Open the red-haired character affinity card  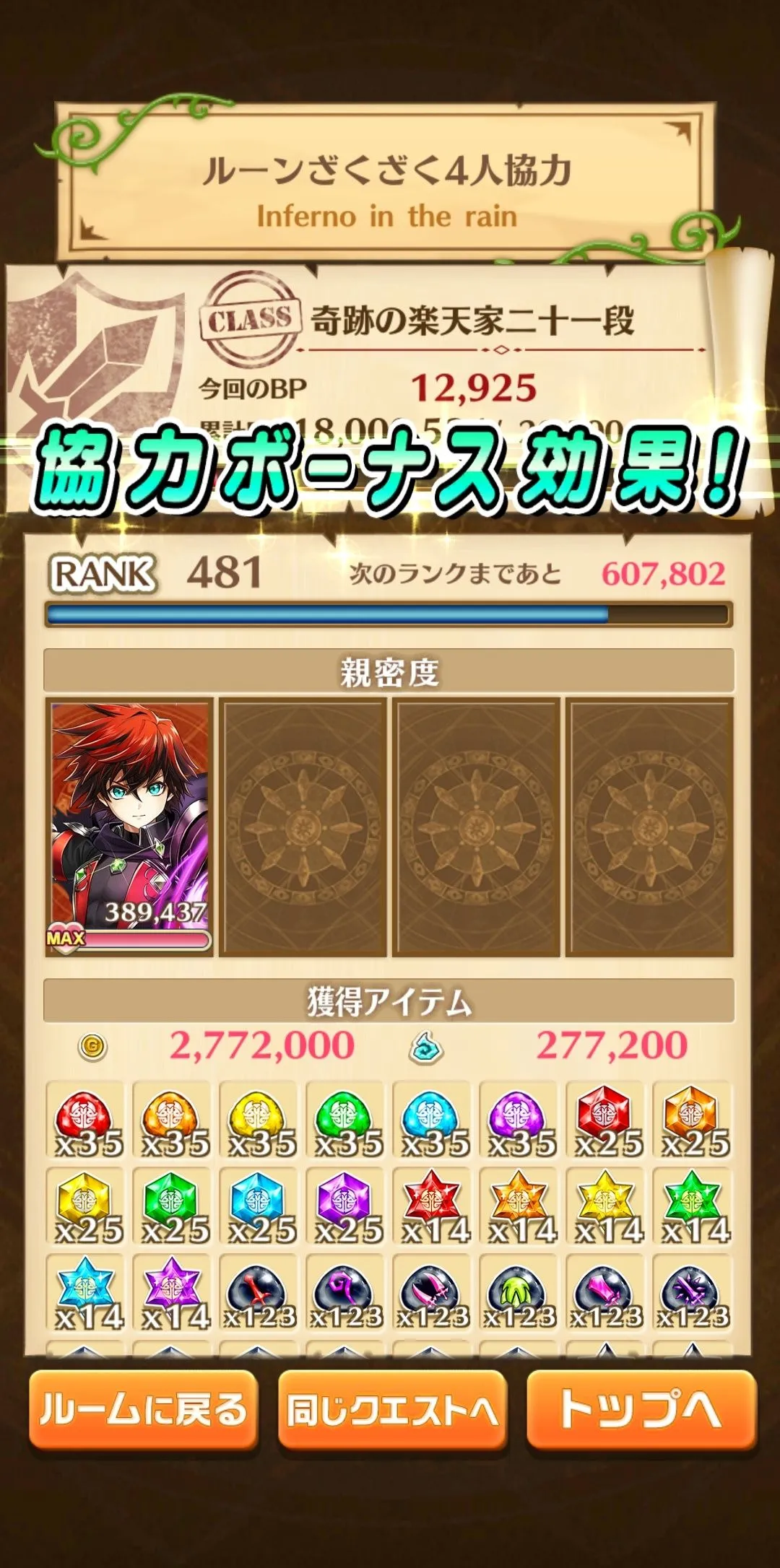tap(129, 827)
